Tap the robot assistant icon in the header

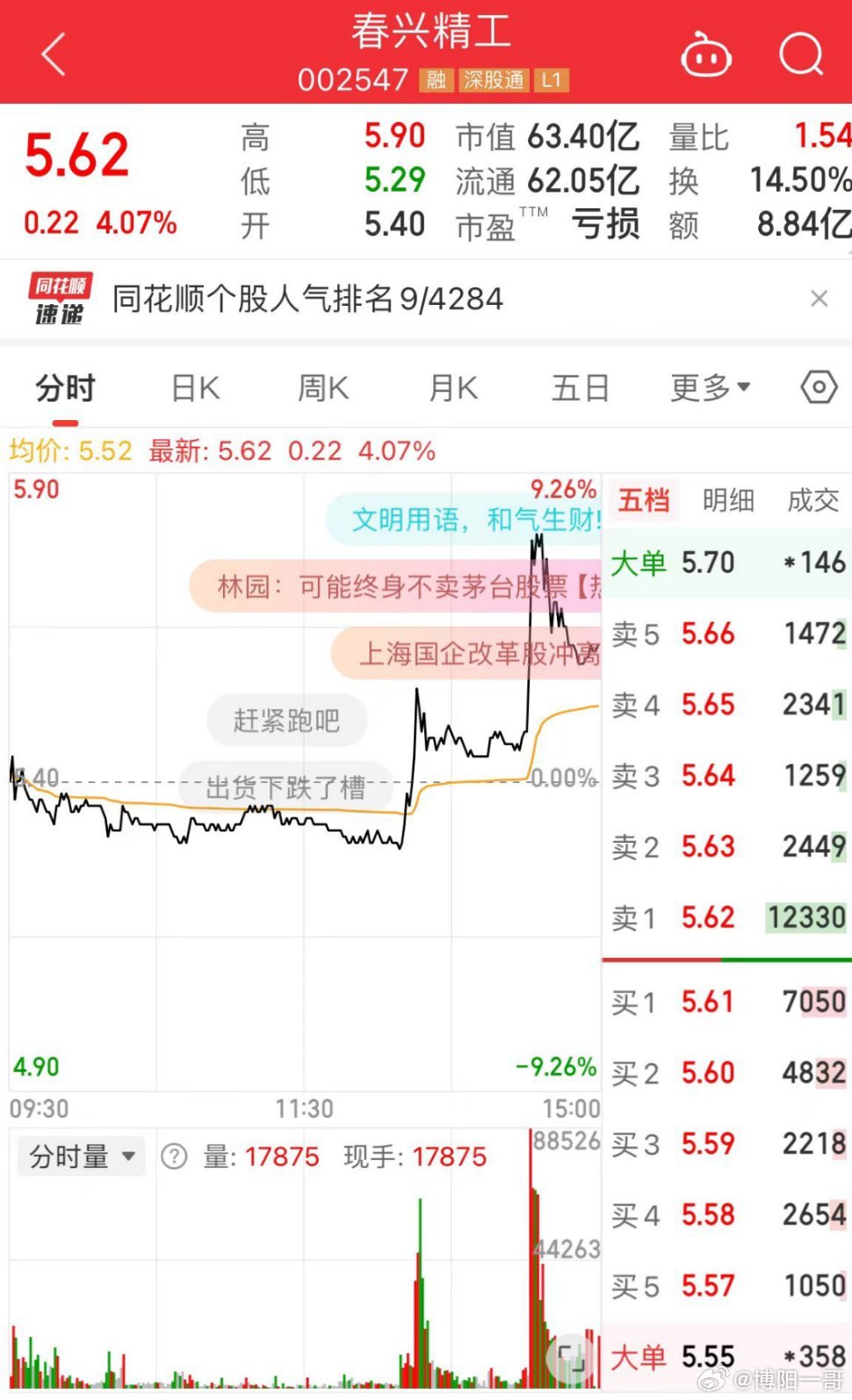[x=705, y=53]
